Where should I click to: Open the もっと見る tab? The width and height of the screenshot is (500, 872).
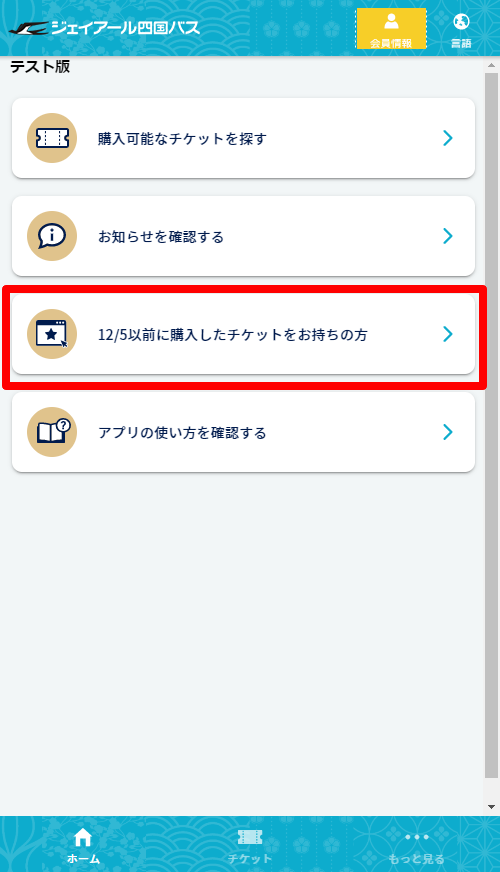coord(417,845)
